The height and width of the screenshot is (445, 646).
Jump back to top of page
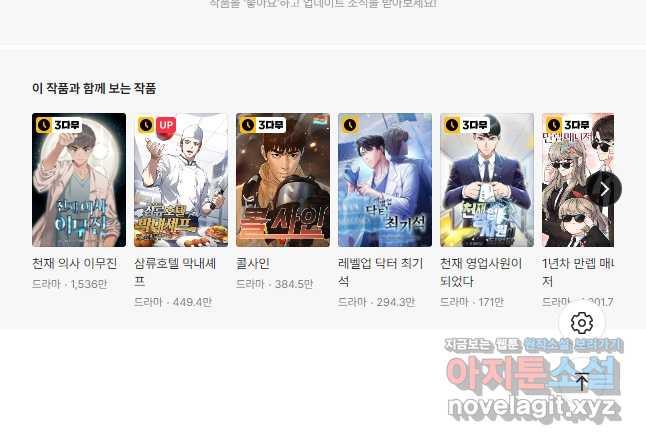pyautogui.click(x=582, y=381)
